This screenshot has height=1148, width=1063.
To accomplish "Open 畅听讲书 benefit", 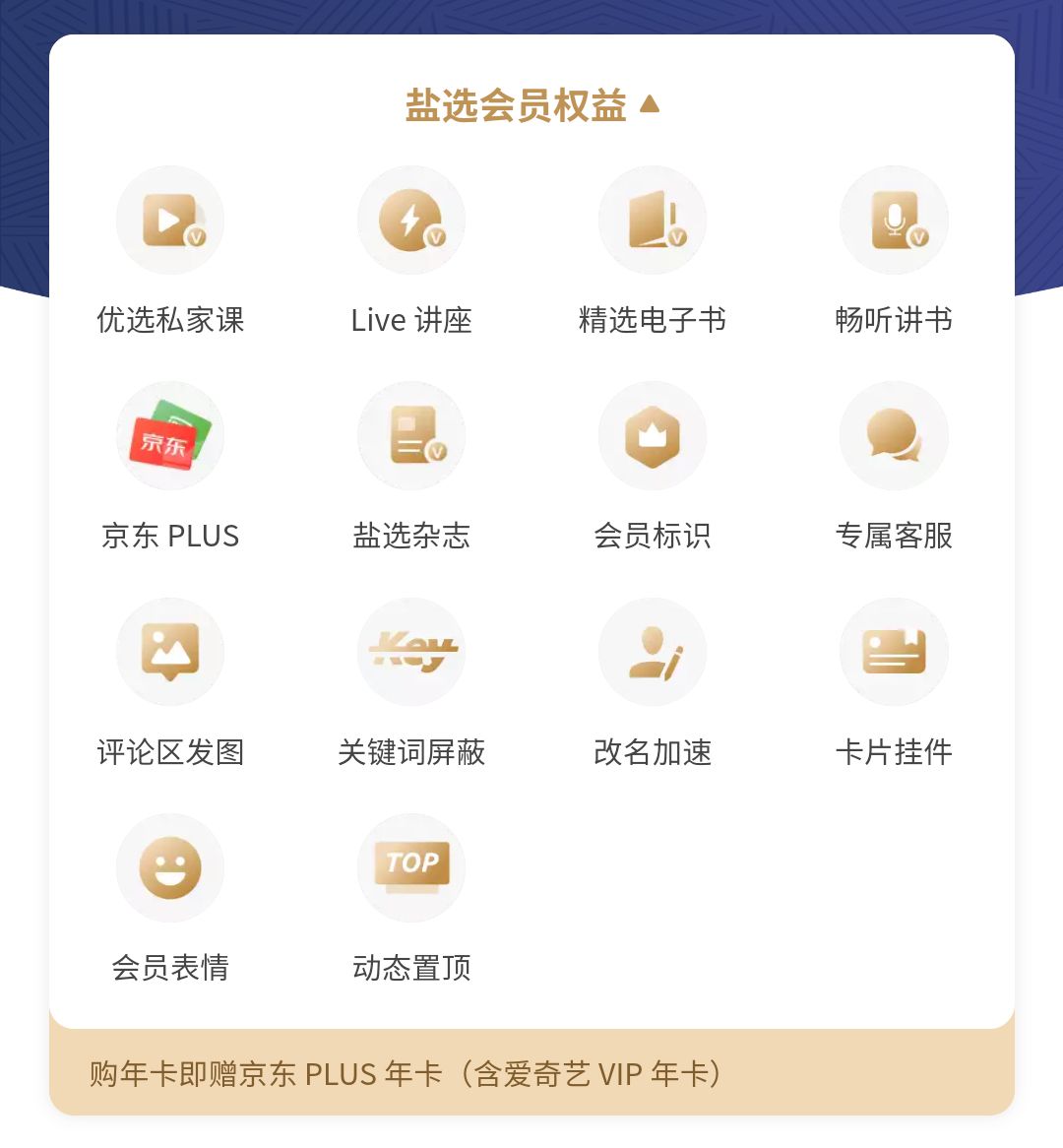I will (894, 221).
